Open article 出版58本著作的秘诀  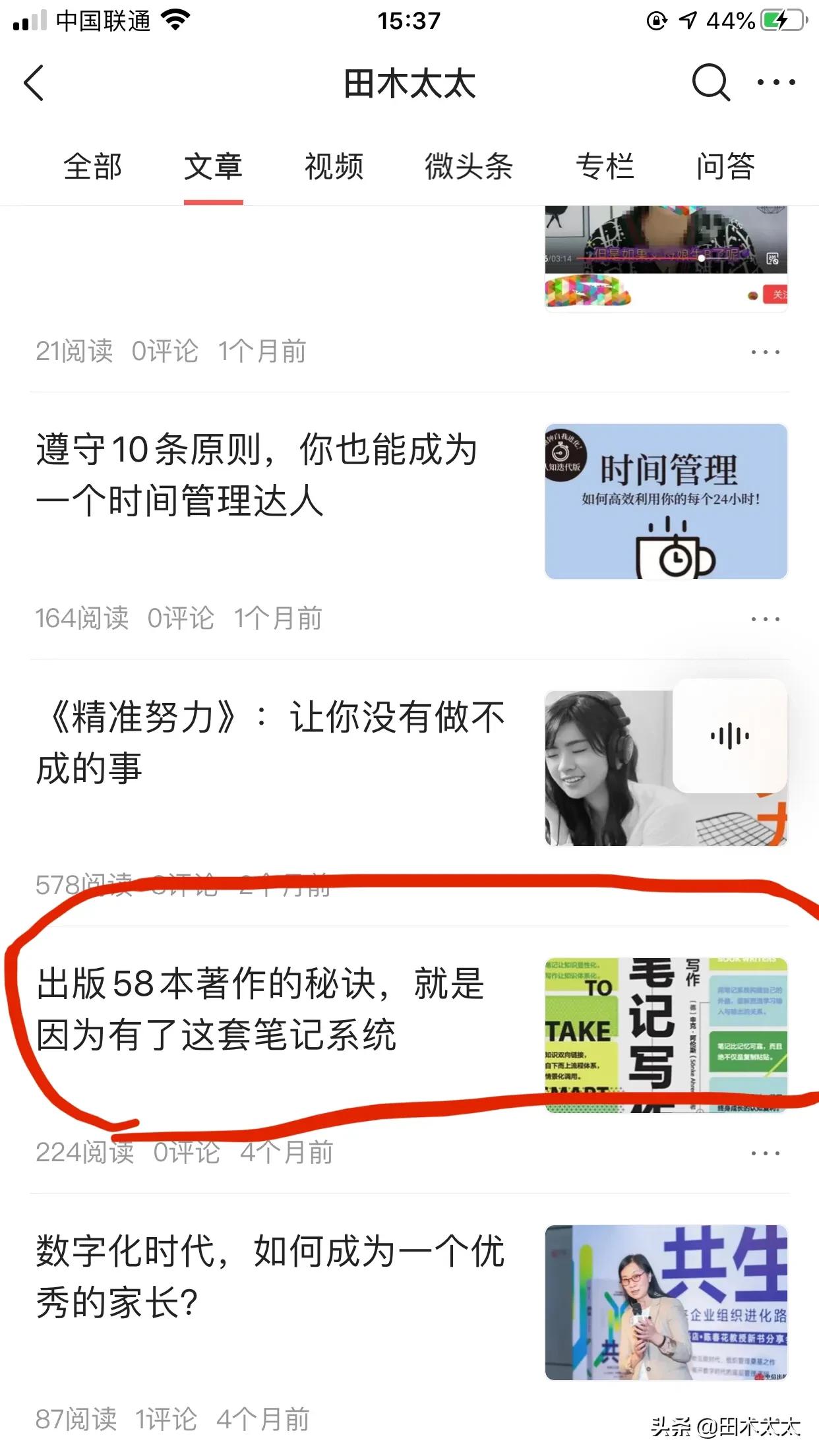[260, 1009]
